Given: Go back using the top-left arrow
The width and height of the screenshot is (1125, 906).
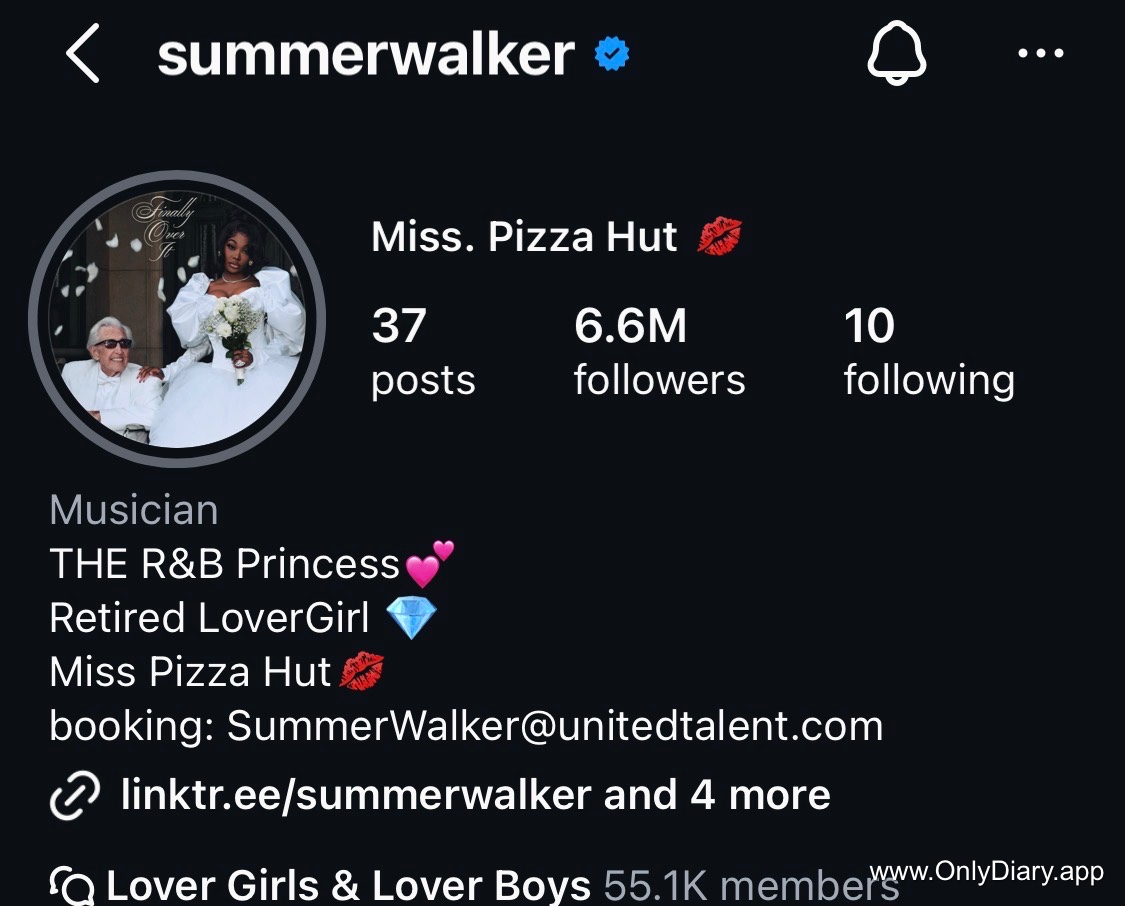Looking at the screenshot, I should [x=83, y=55].
